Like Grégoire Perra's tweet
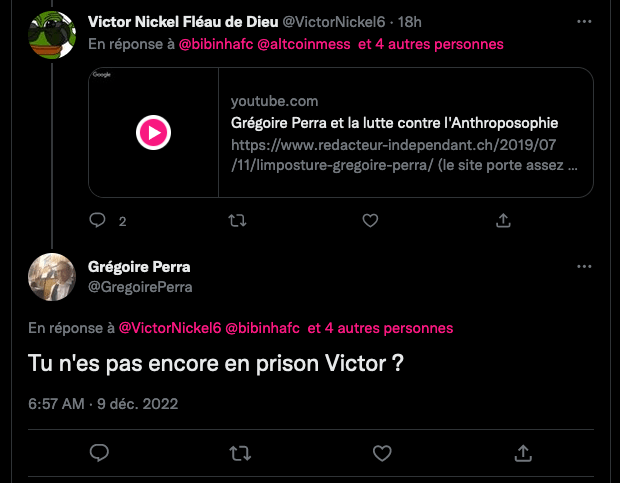The width and height of the screenshot is (620, 483). click(381, 454)
